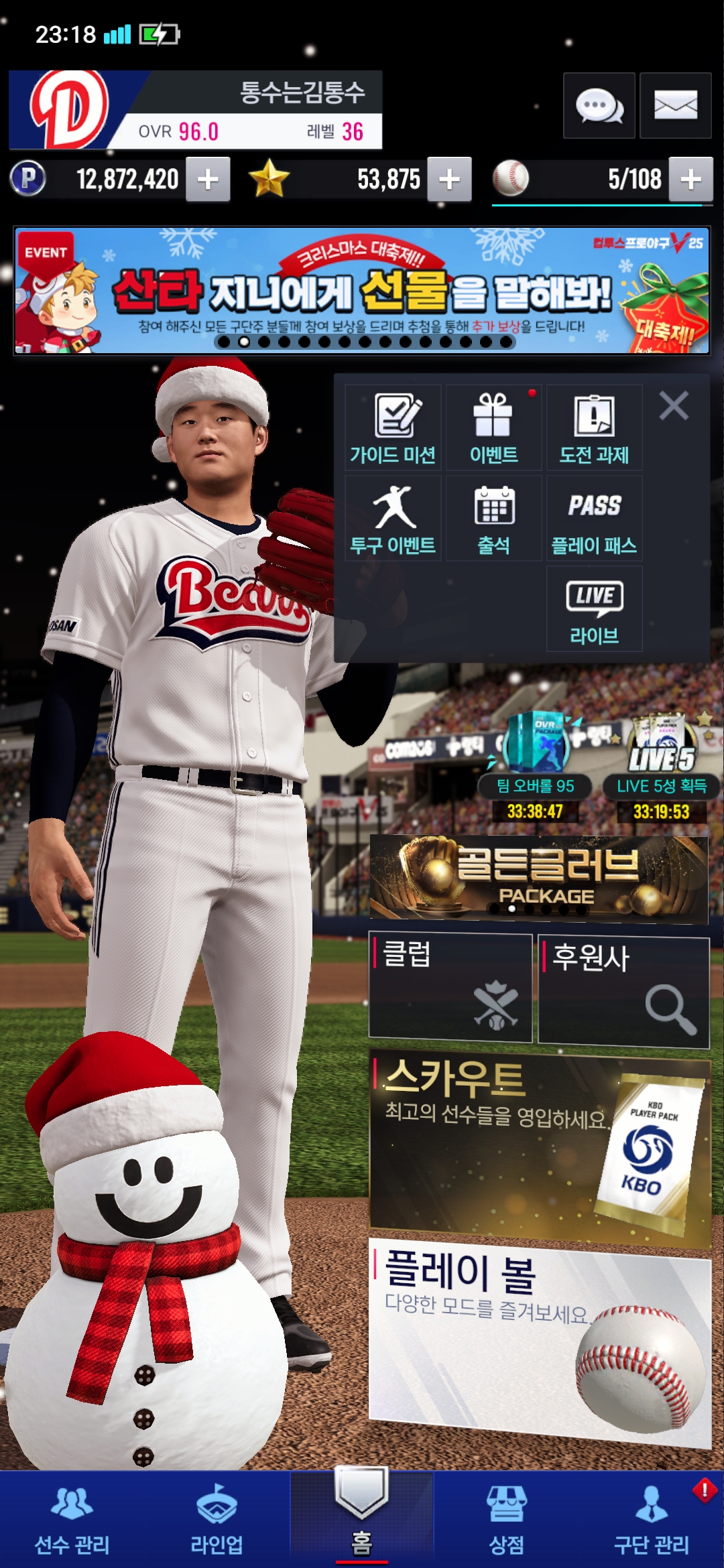Open the 골든글러브 Package banner

[539, 878]
